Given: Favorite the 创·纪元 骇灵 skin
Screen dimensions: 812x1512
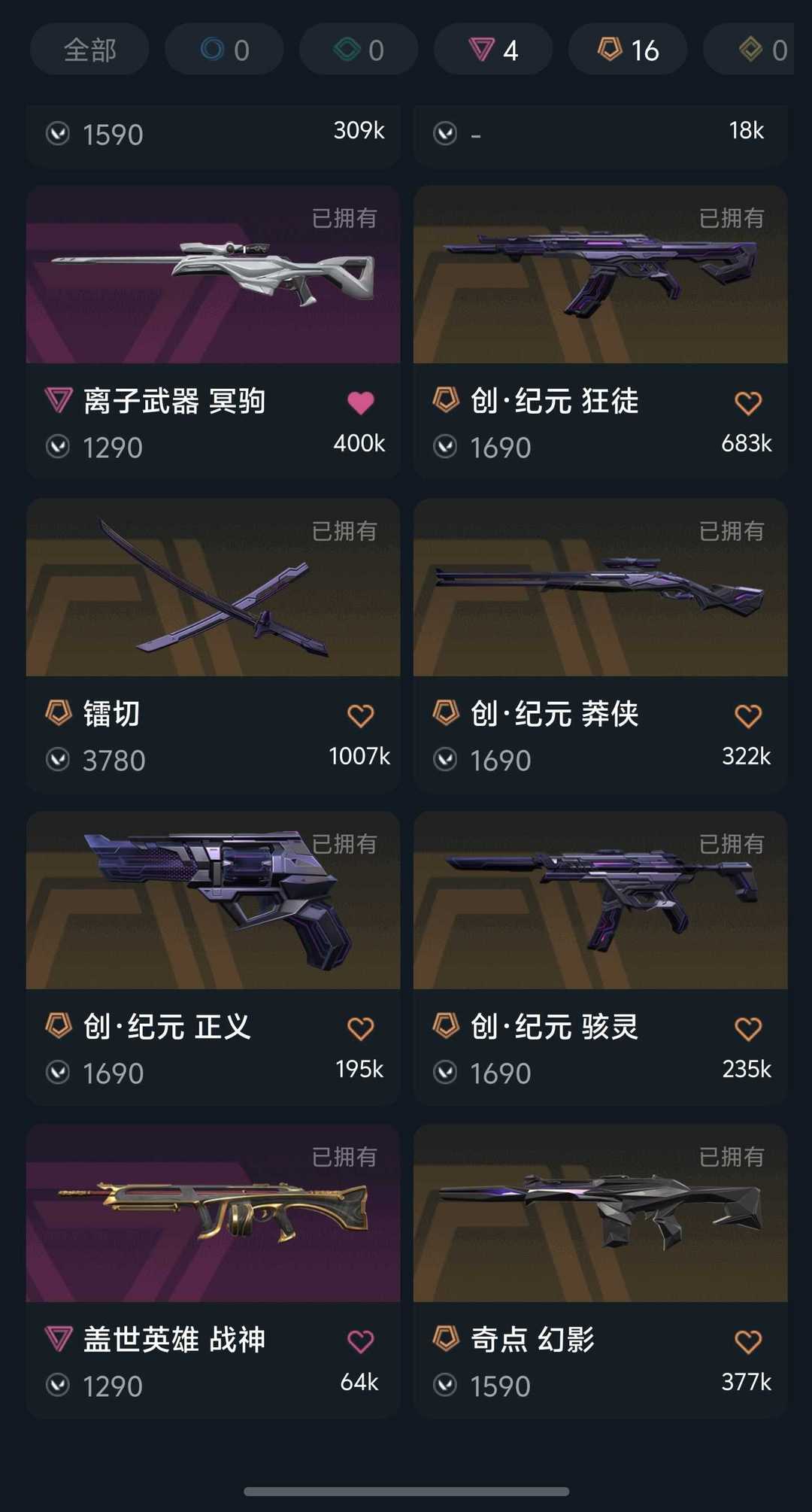Looking at the screenshot, I should click(x=748, y=1029).
